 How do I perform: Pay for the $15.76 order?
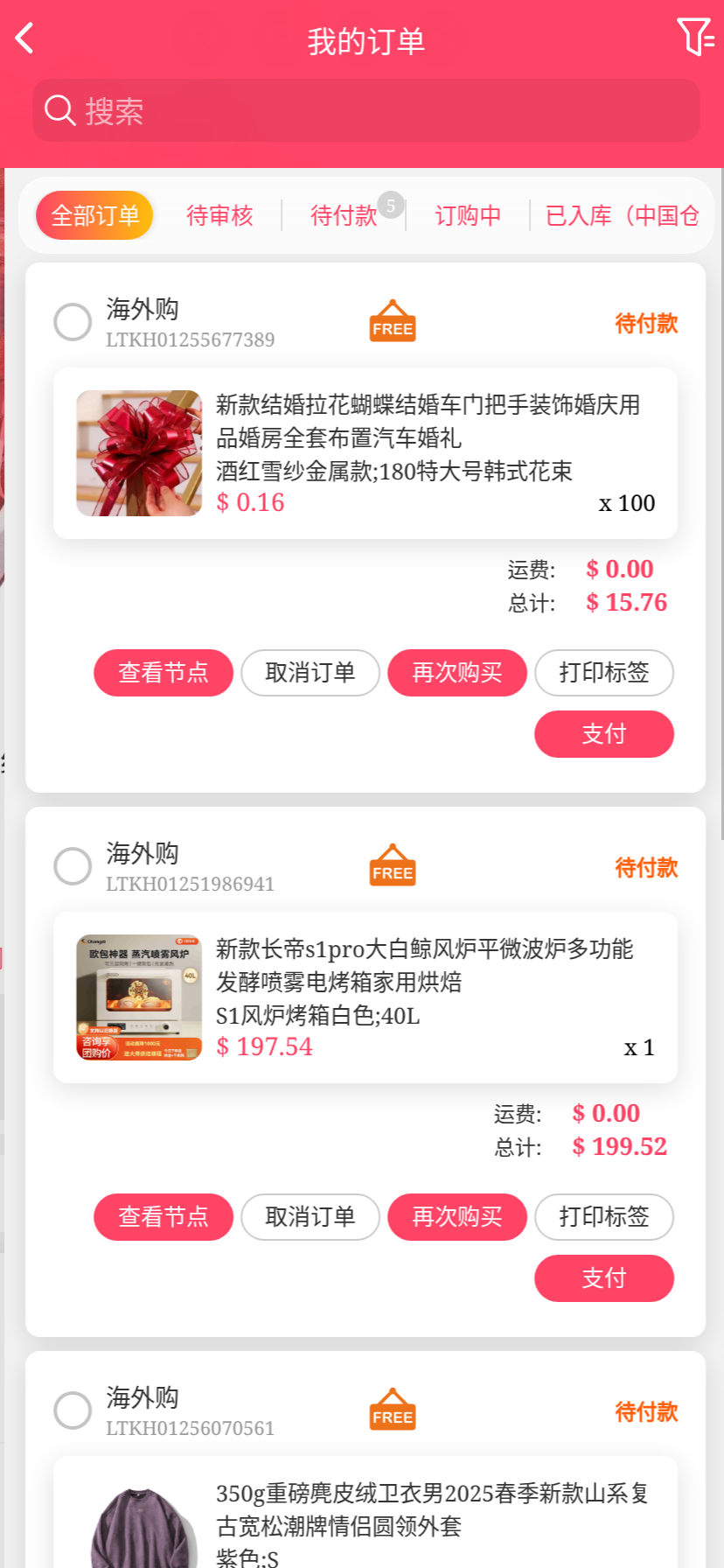point(604,734)
